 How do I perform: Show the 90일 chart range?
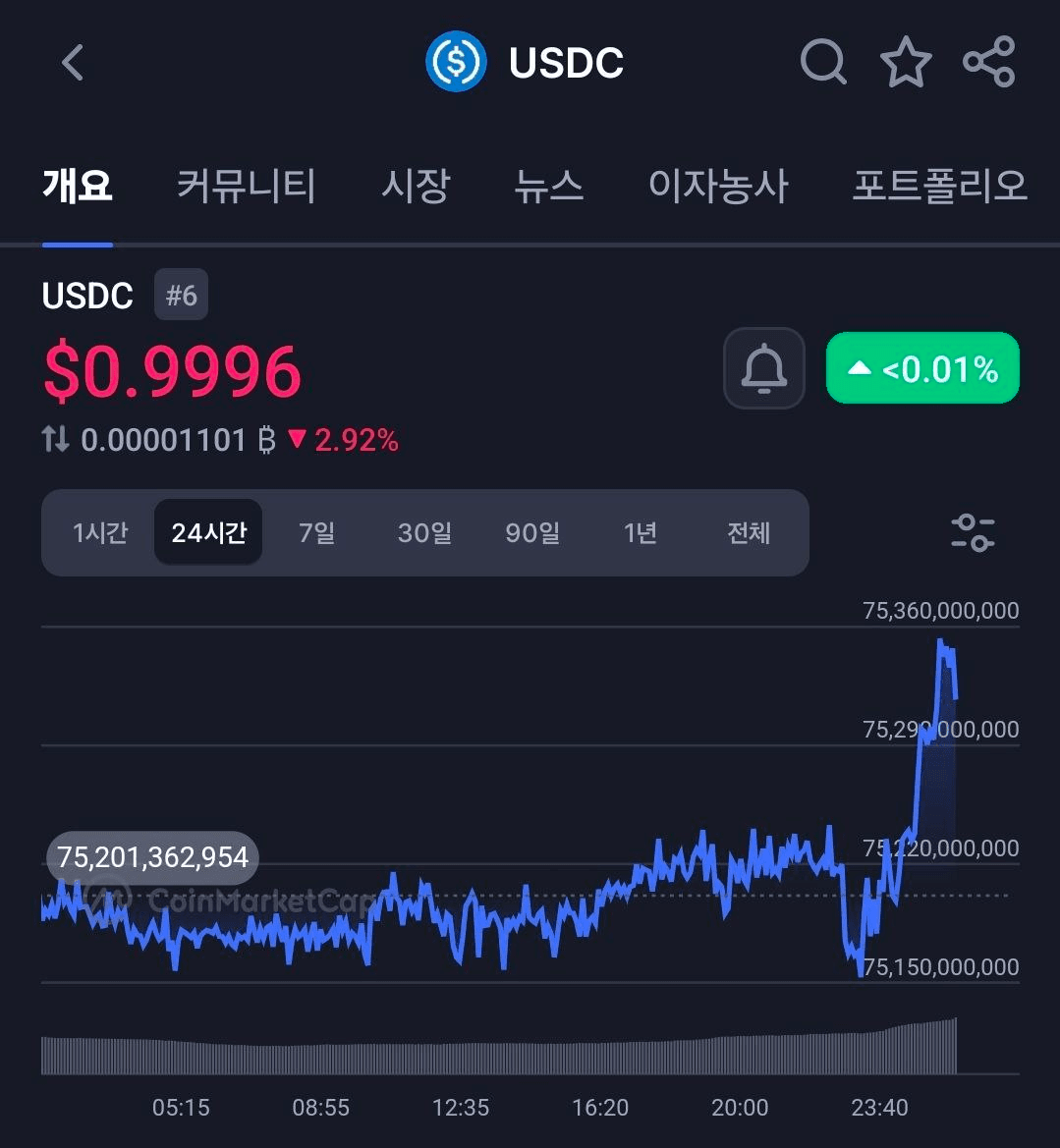point(532,533)
